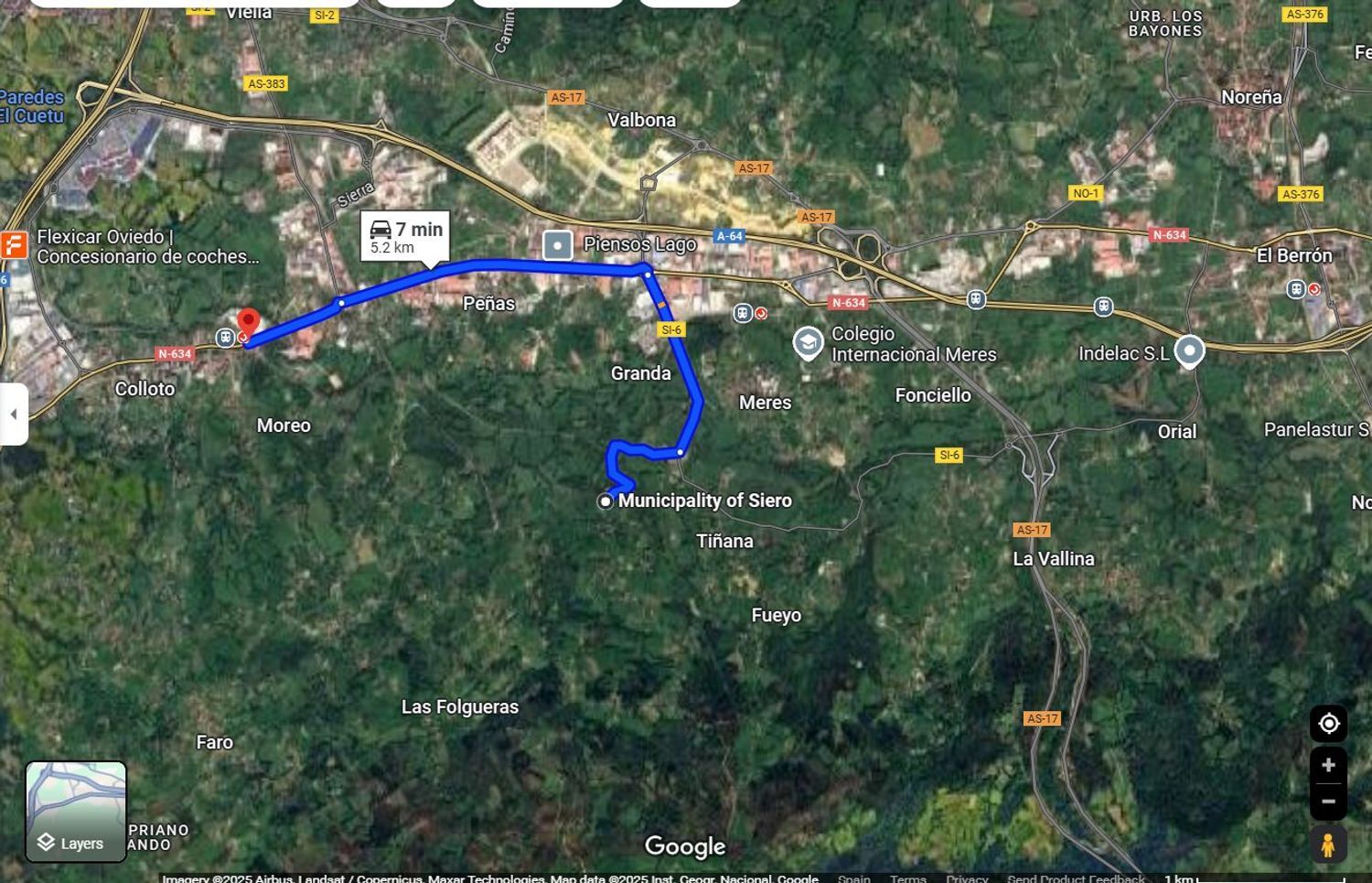
Task: Select the 7 min driving route label
Action: (x=405, y=236)
